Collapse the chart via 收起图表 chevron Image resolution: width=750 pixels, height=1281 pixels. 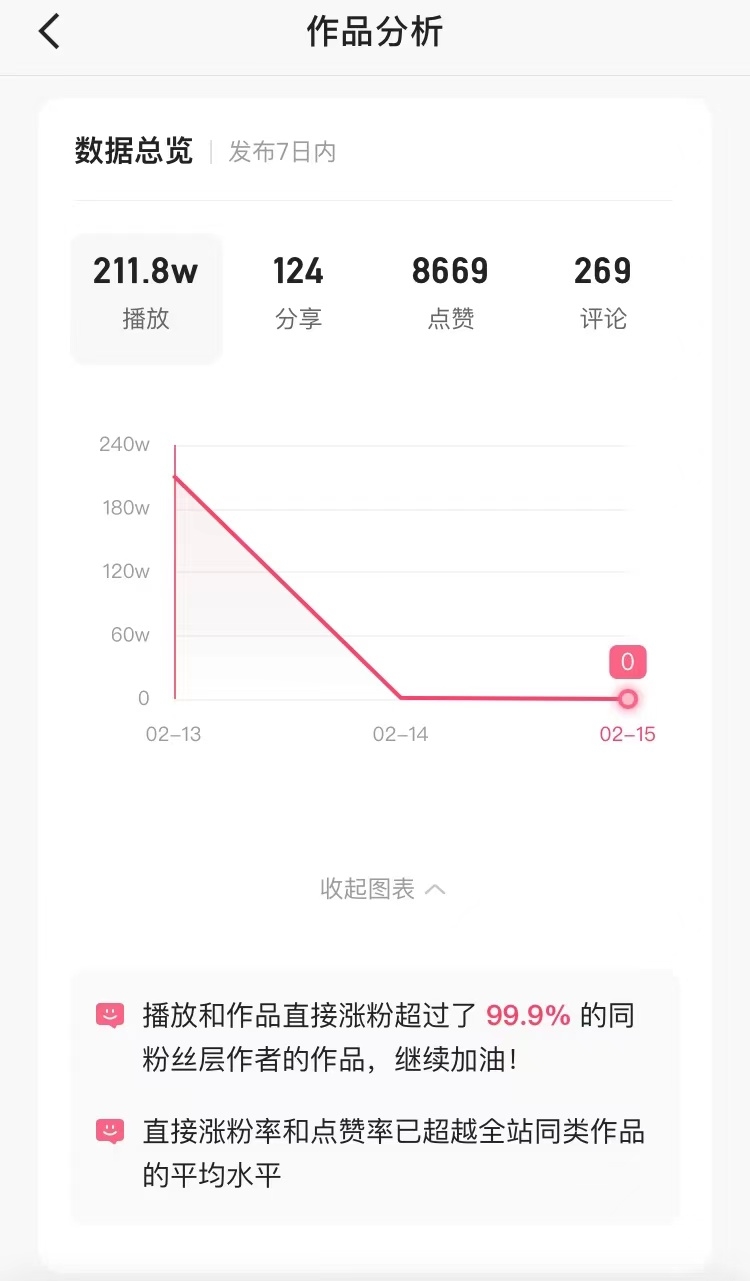(x=434, y=888)
